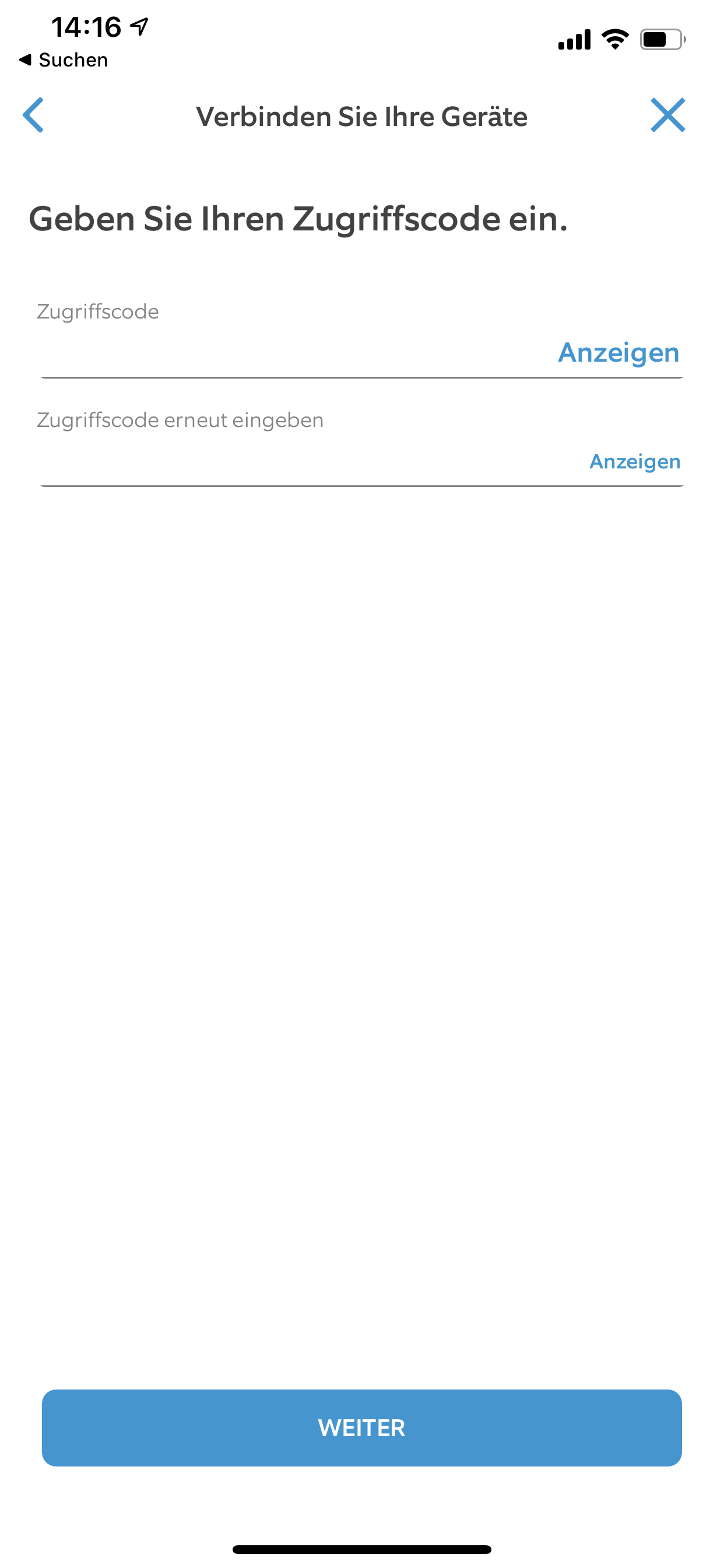Close the device connection setup
Image resolution: width=724 pixels, height=1568 pixels.
pos(667,115)
